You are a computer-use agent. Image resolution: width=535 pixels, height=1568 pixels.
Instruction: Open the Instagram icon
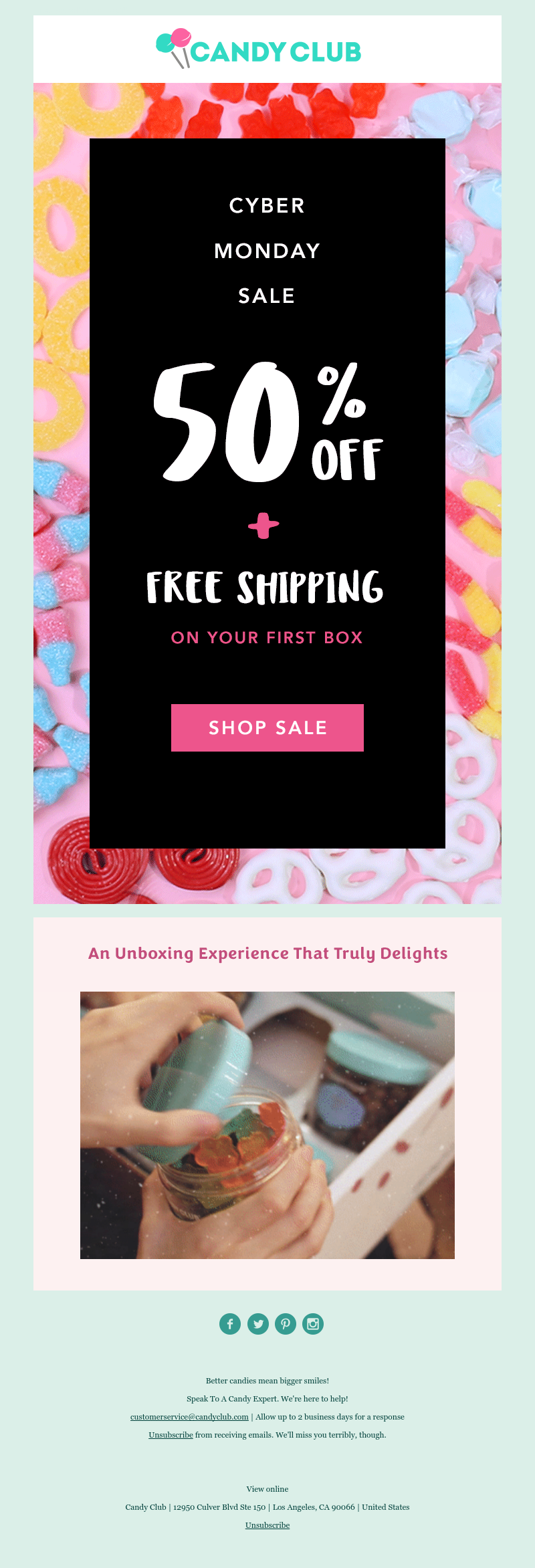[x=313, y=1323]
